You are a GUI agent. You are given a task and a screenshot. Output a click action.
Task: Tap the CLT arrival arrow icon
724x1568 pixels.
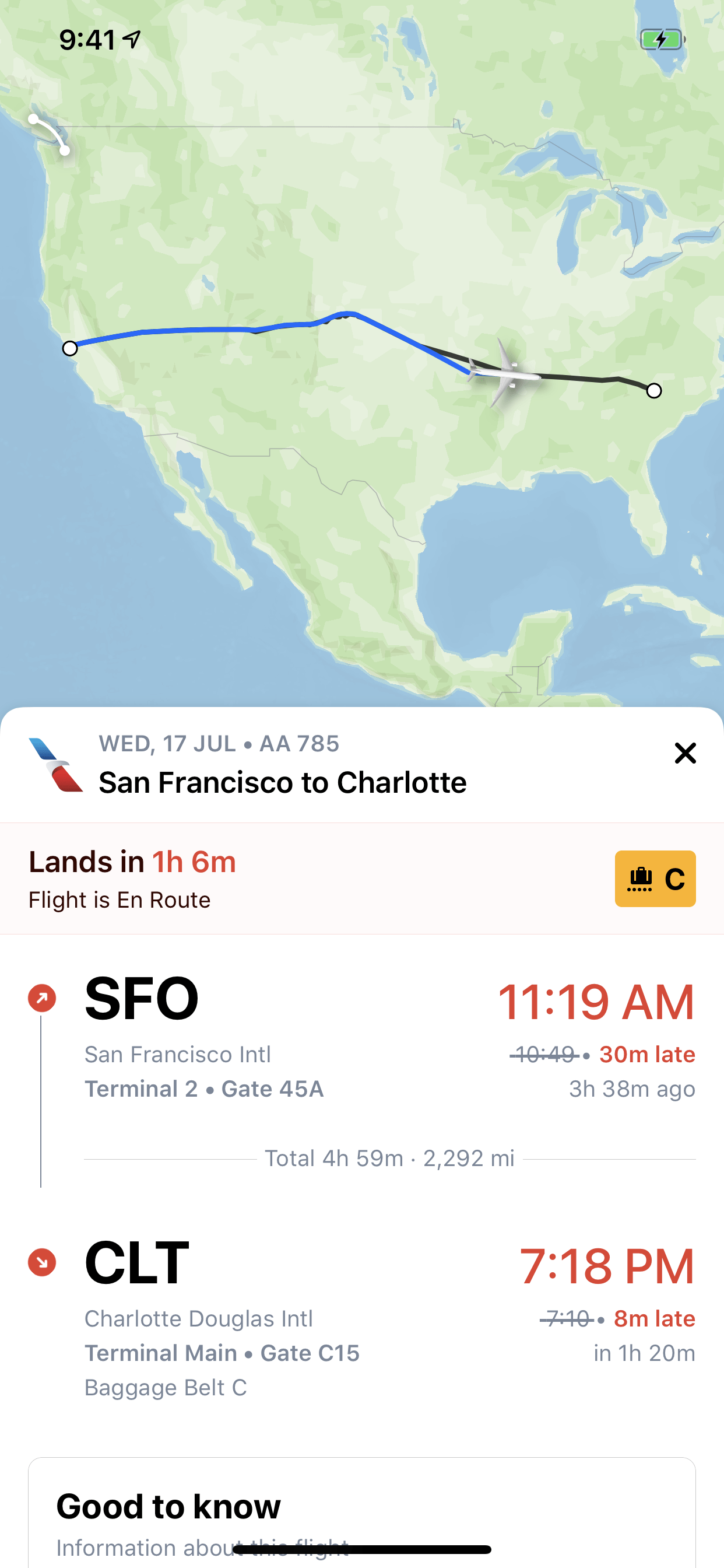tap(41, 1262)
